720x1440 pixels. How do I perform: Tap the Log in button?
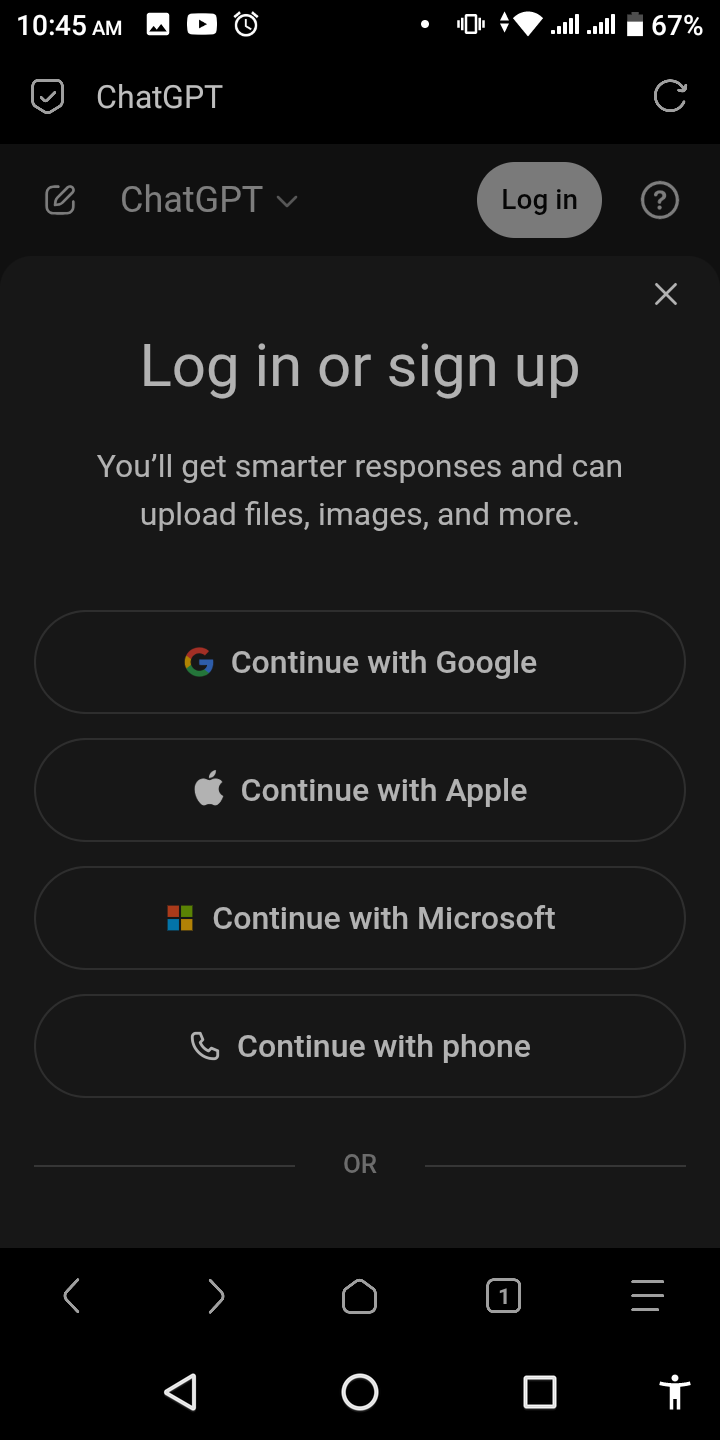pos(539,200)
